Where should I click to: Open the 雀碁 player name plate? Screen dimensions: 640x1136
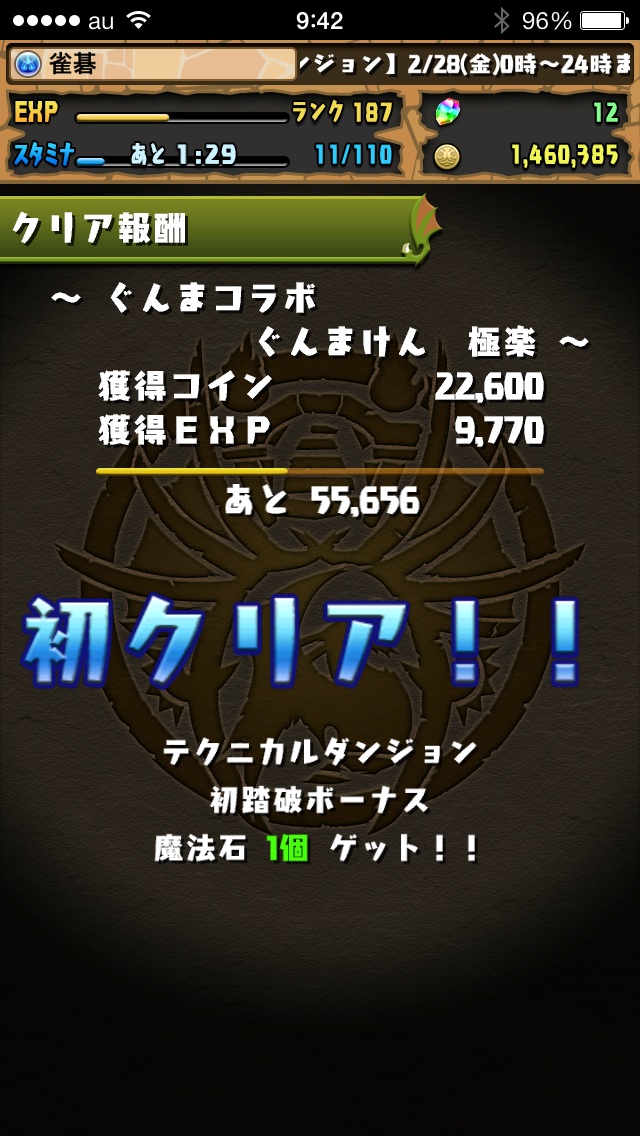pos(153,65)
